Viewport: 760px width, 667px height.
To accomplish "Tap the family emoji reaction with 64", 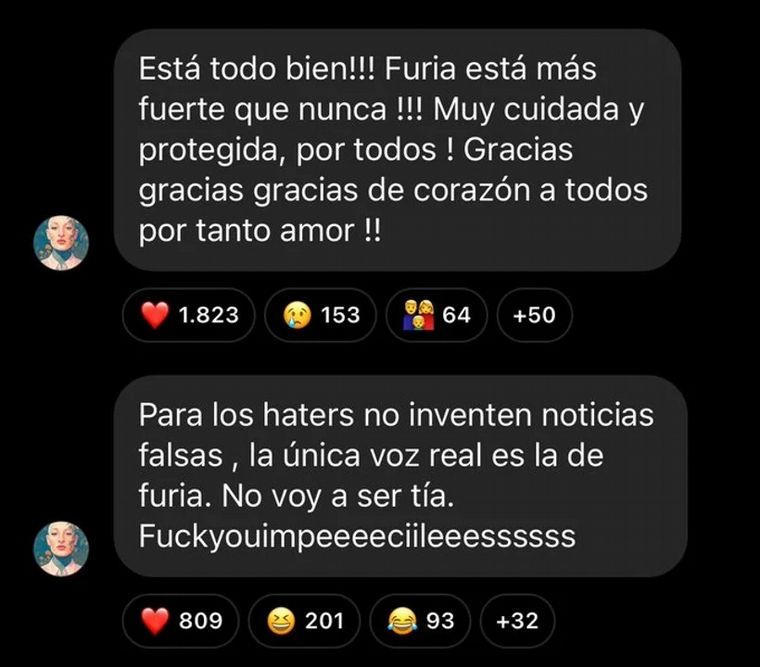I will [436, 315].
